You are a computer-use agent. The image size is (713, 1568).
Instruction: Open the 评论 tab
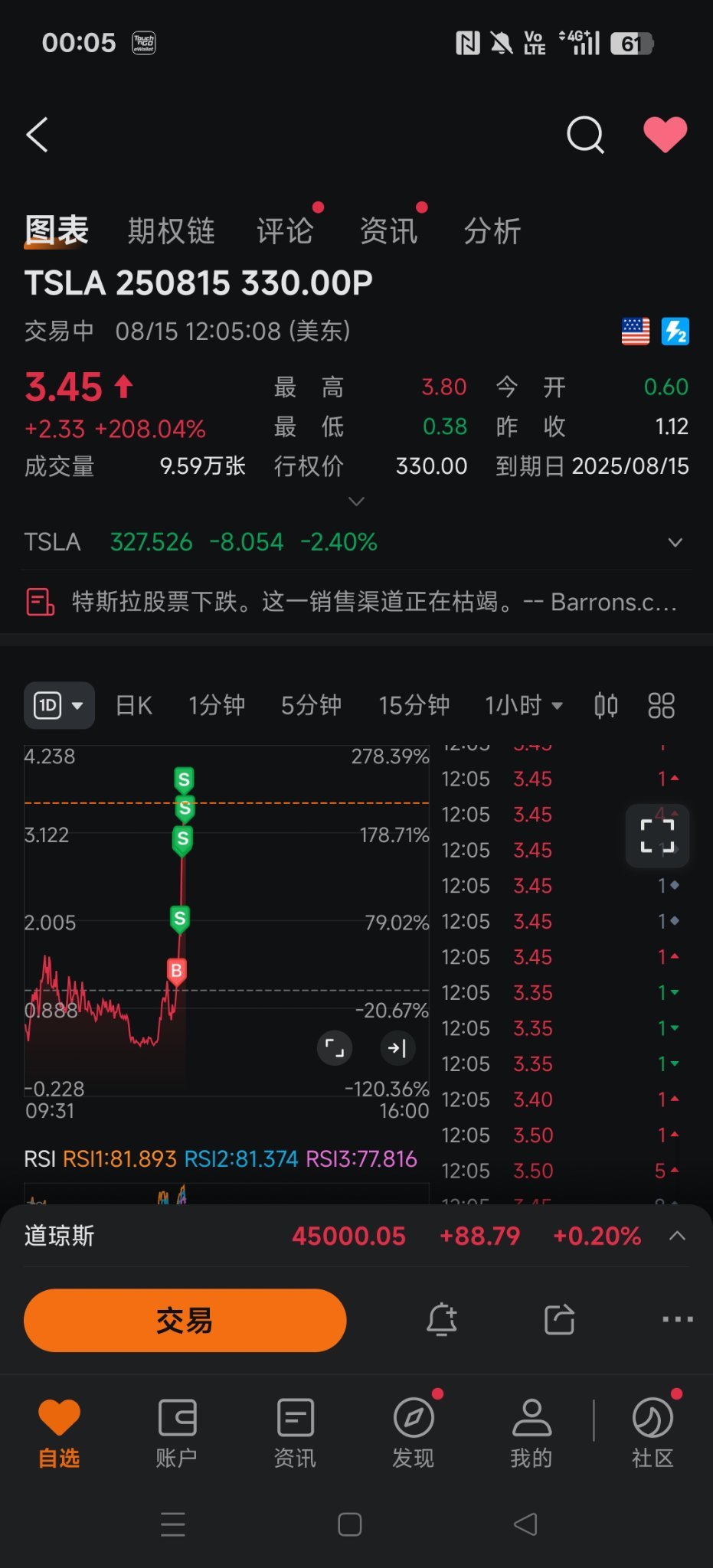pyautogui.click(x=285, y=230)
